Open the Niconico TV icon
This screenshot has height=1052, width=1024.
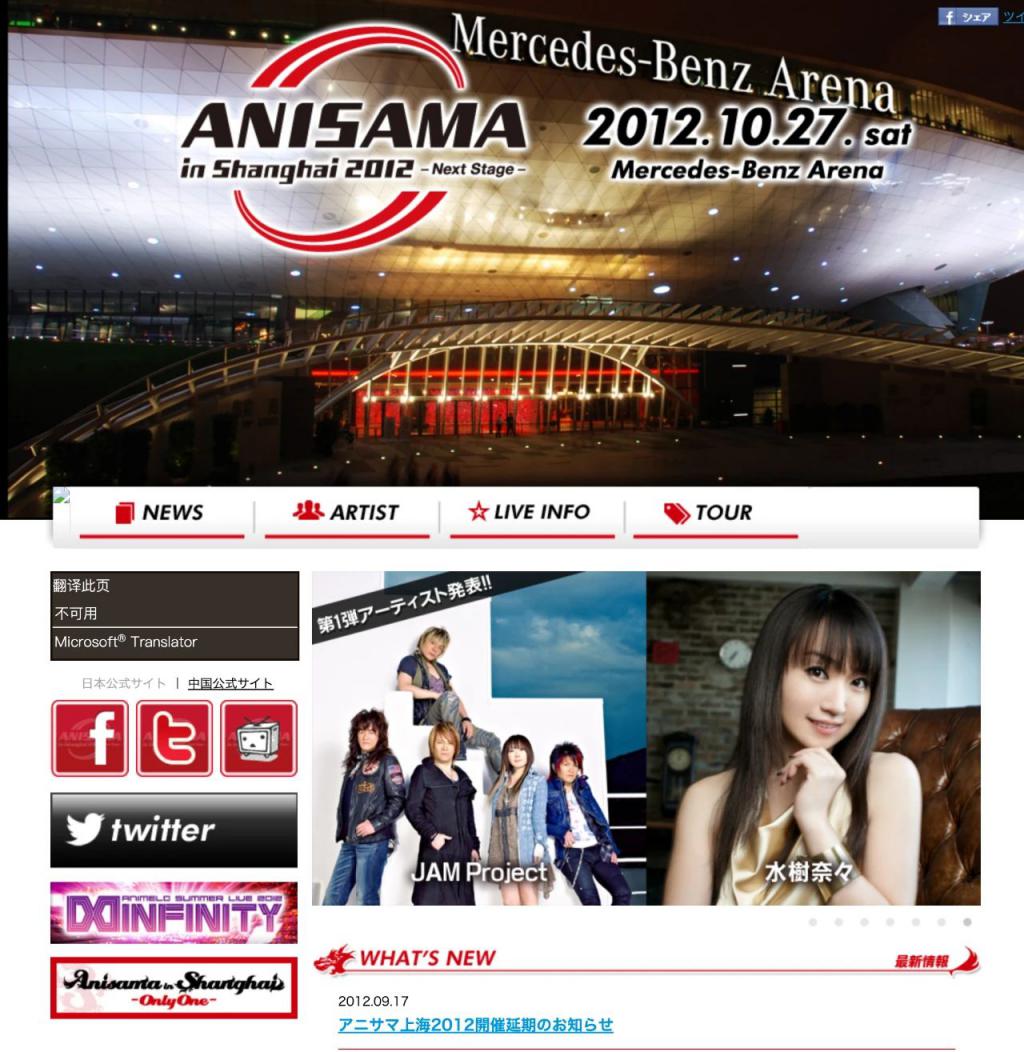(x=259, y=738)
